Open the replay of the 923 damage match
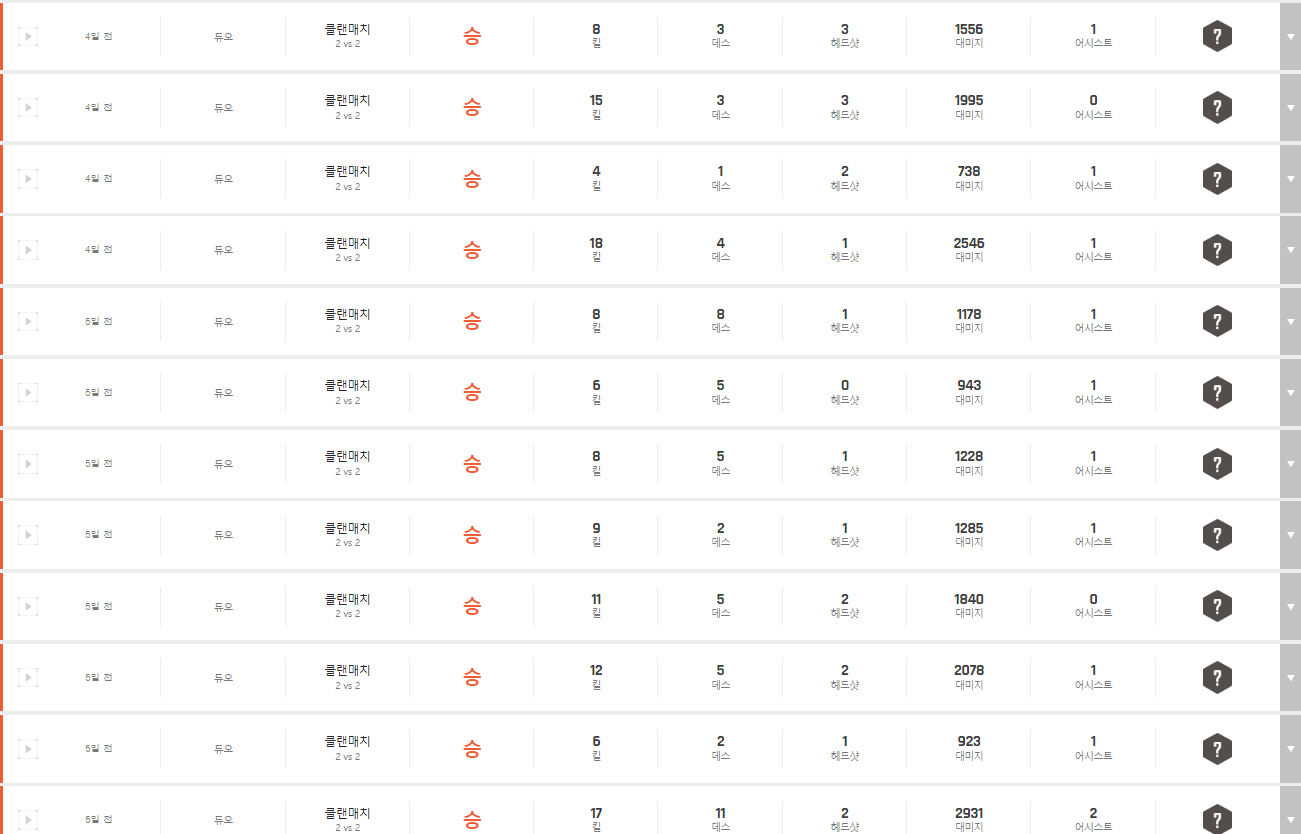The width and height of the screenshot is (1301, 834). tap(28, 749)
